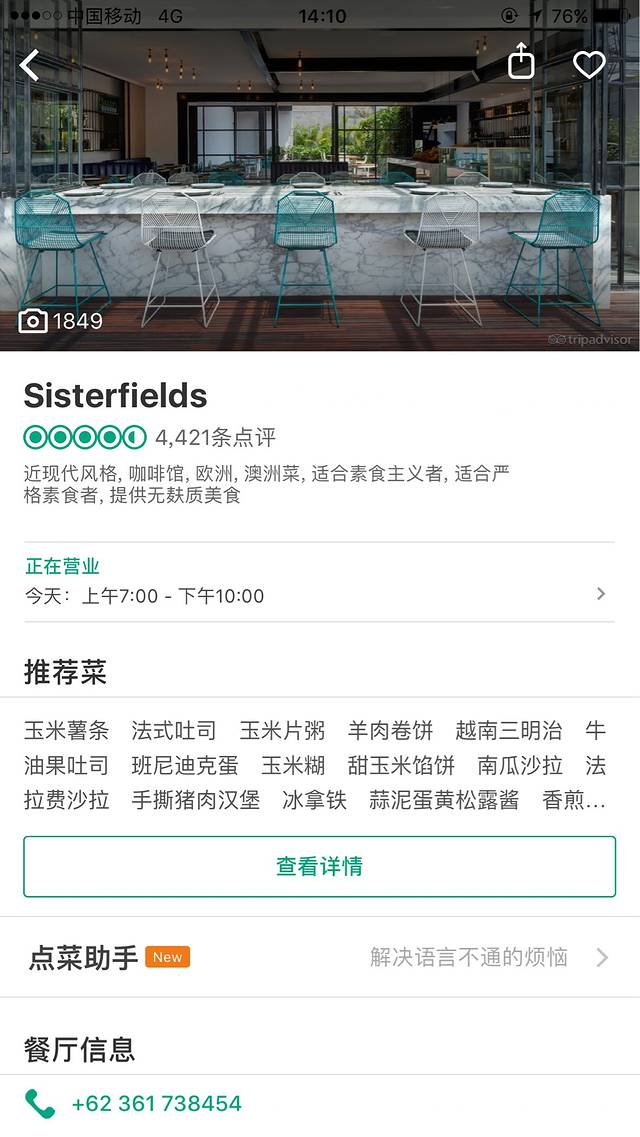Go back using the top-left arrow

coord(30,66)
